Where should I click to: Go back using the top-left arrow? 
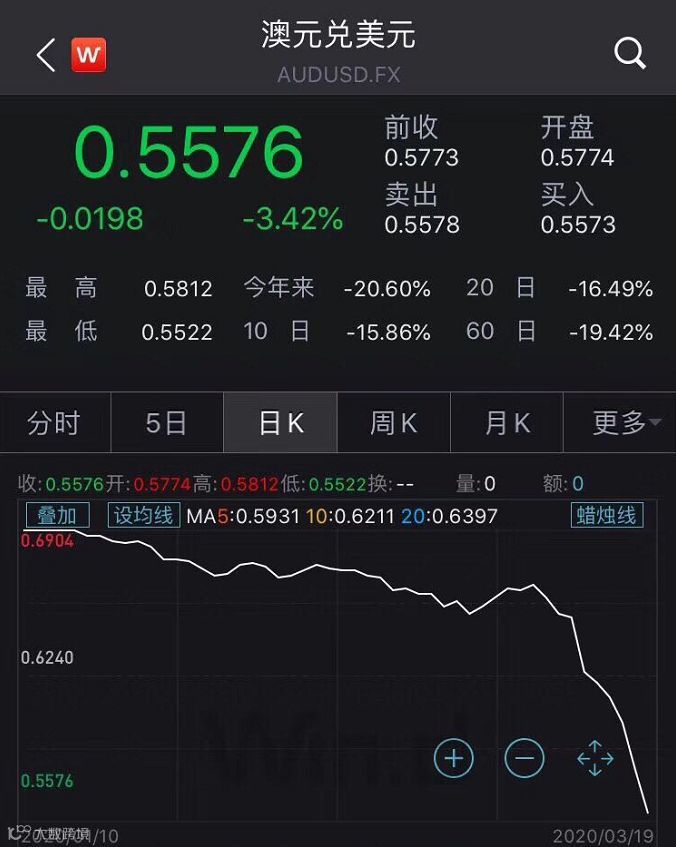(46, 55)
